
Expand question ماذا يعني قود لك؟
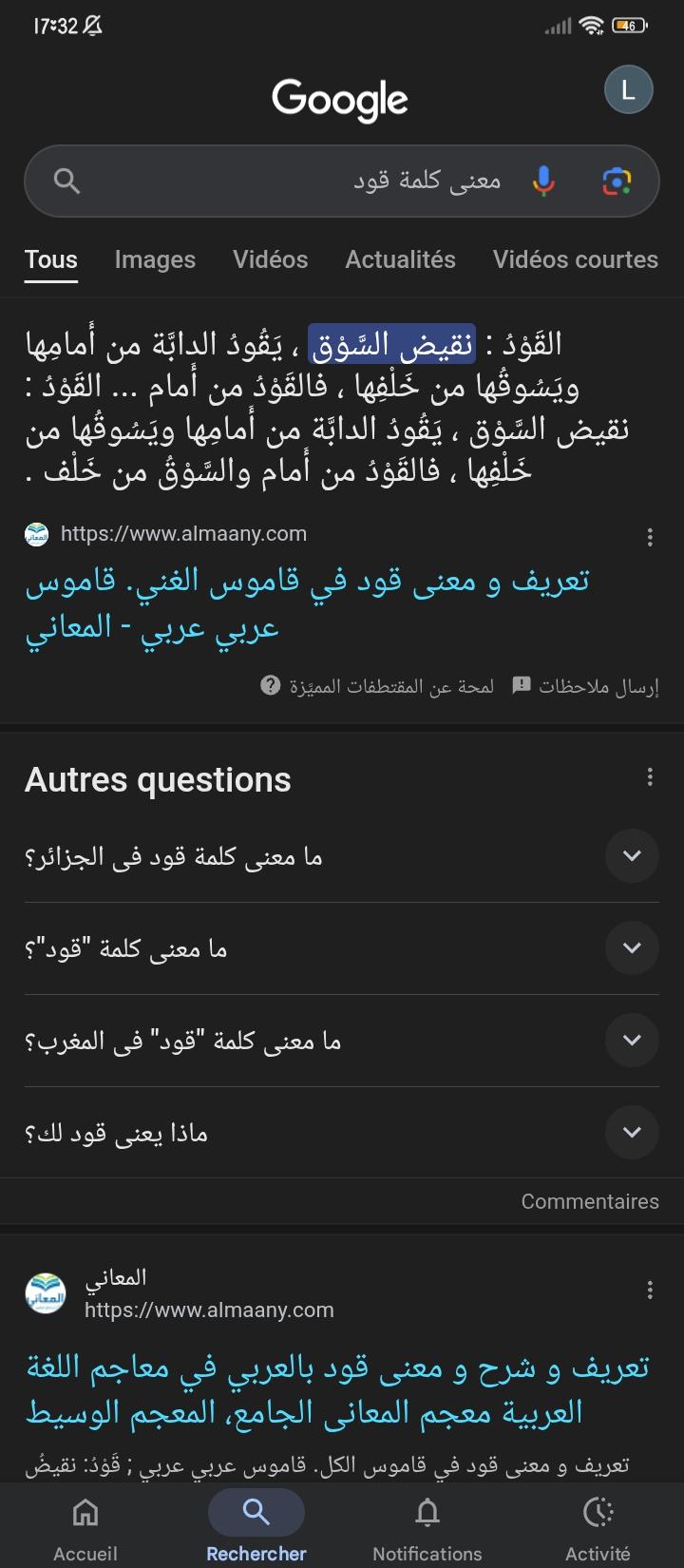[632, 1132]
